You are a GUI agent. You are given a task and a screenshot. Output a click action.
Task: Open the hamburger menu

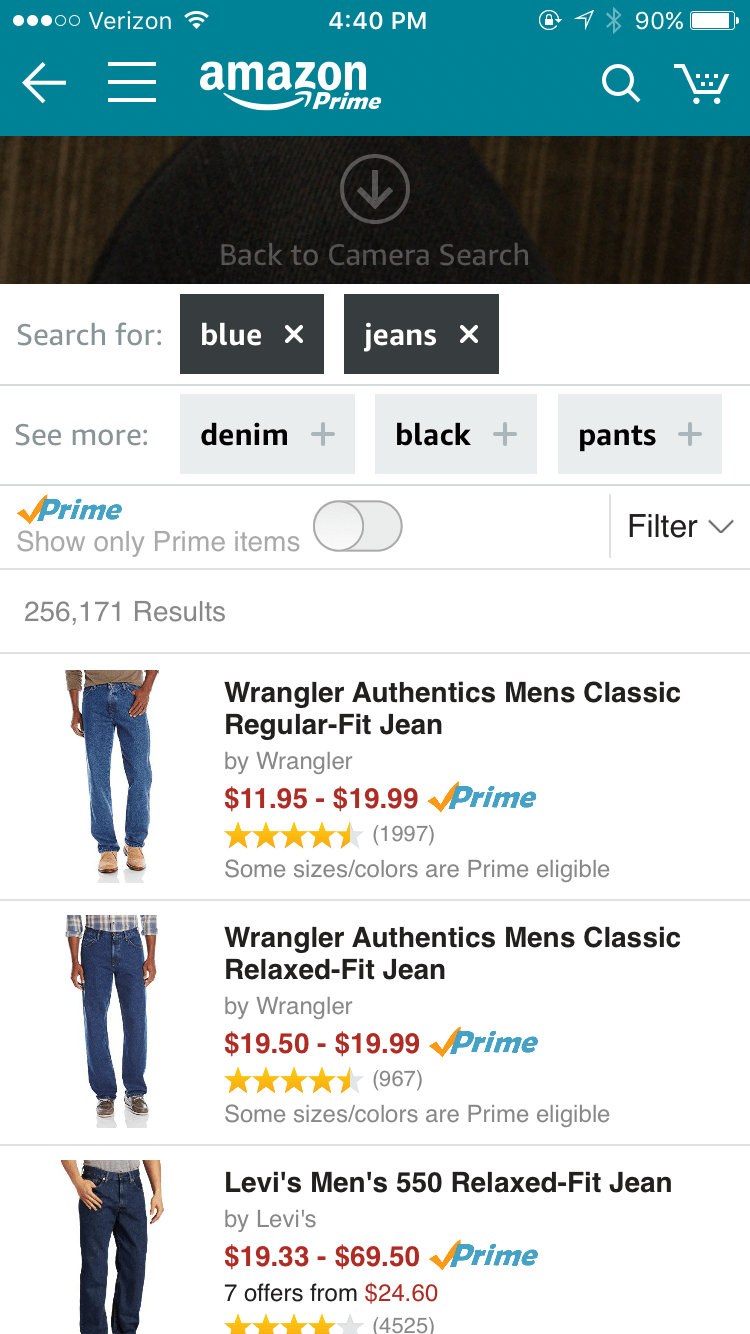tap(132, 83)
